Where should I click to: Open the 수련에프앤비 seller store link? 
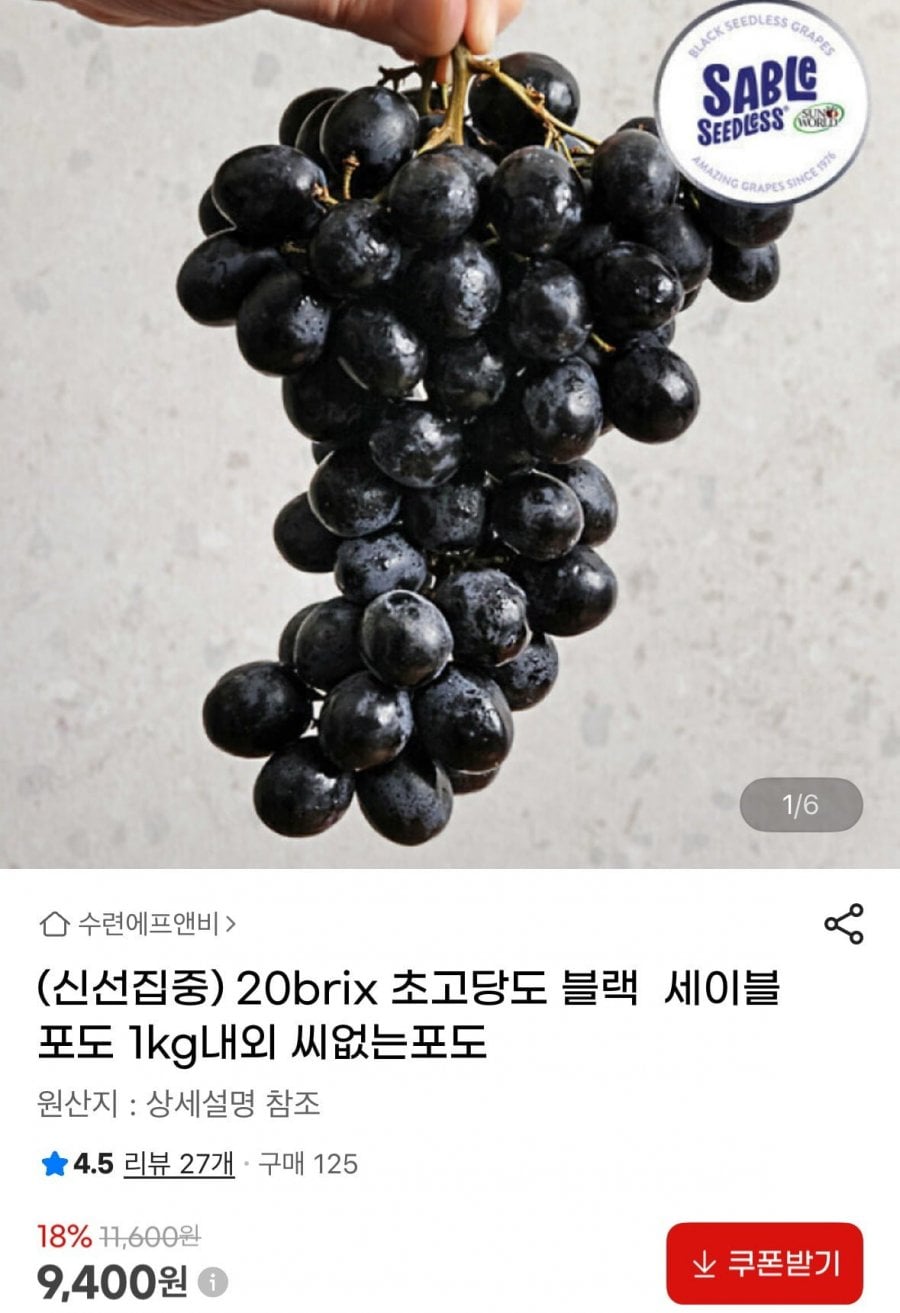click(x=139, y=923)
